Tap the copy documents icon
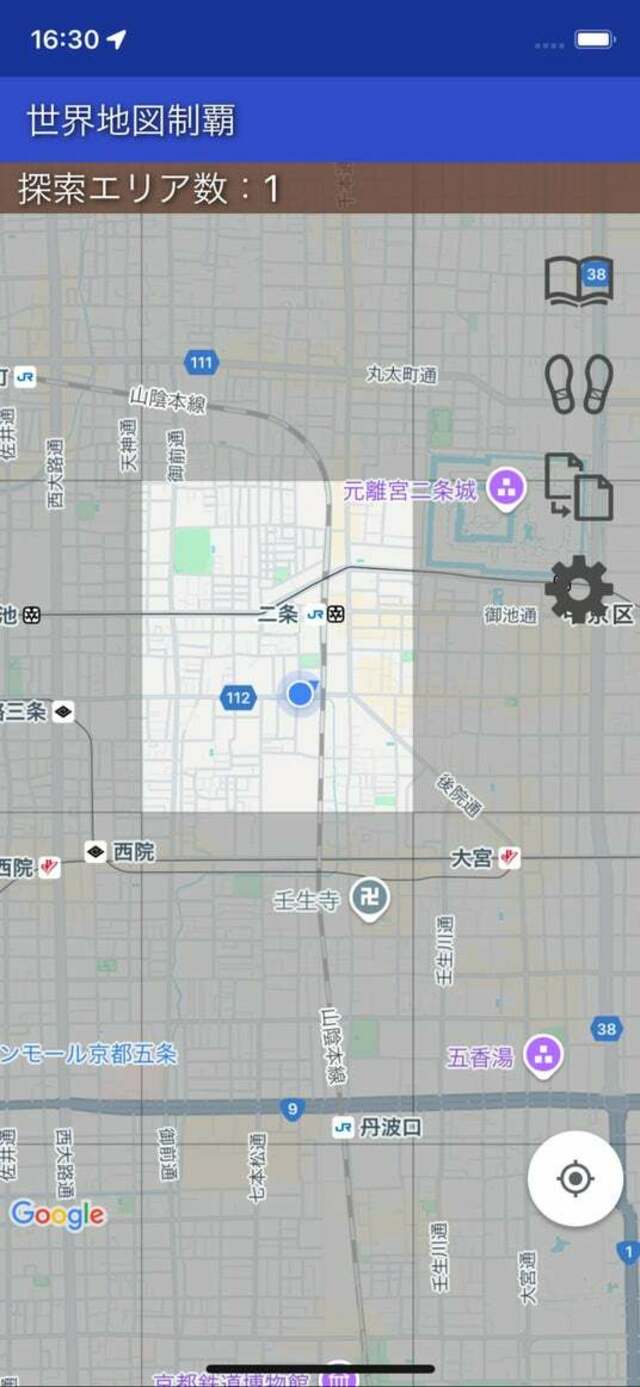 (578, 487)
